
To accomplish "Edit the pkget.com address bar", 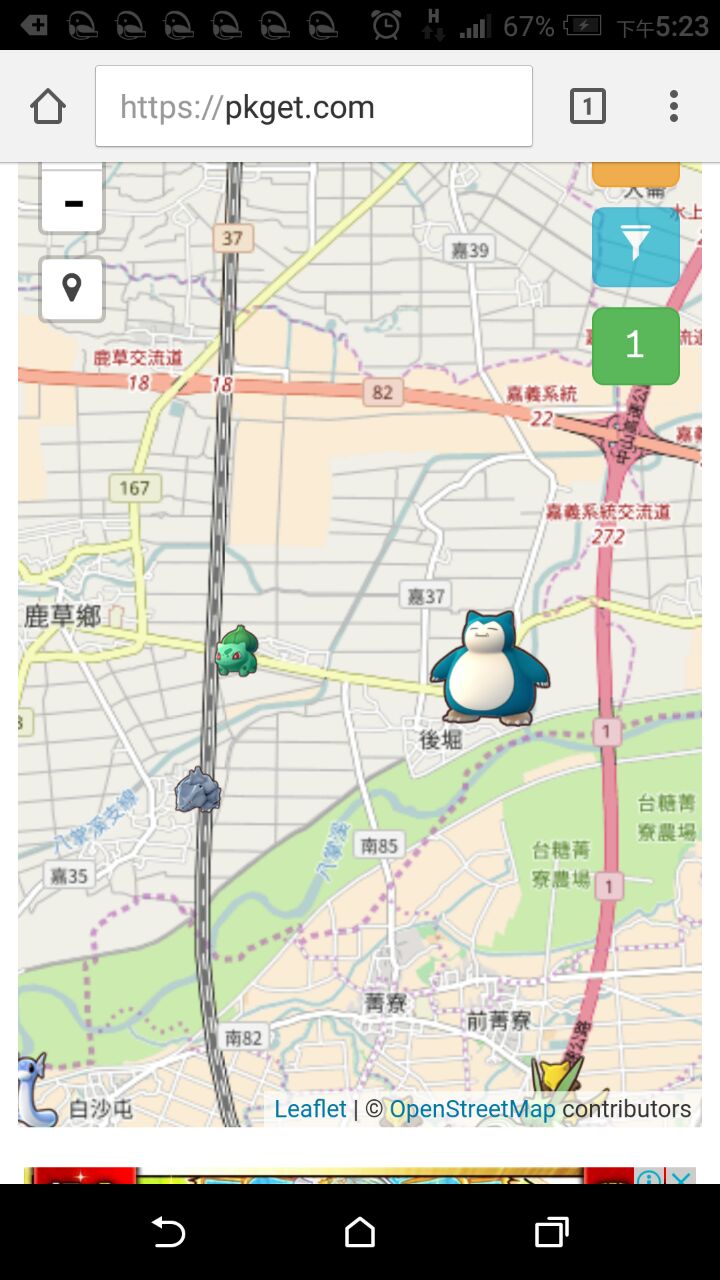I will (x=313, y=107).
